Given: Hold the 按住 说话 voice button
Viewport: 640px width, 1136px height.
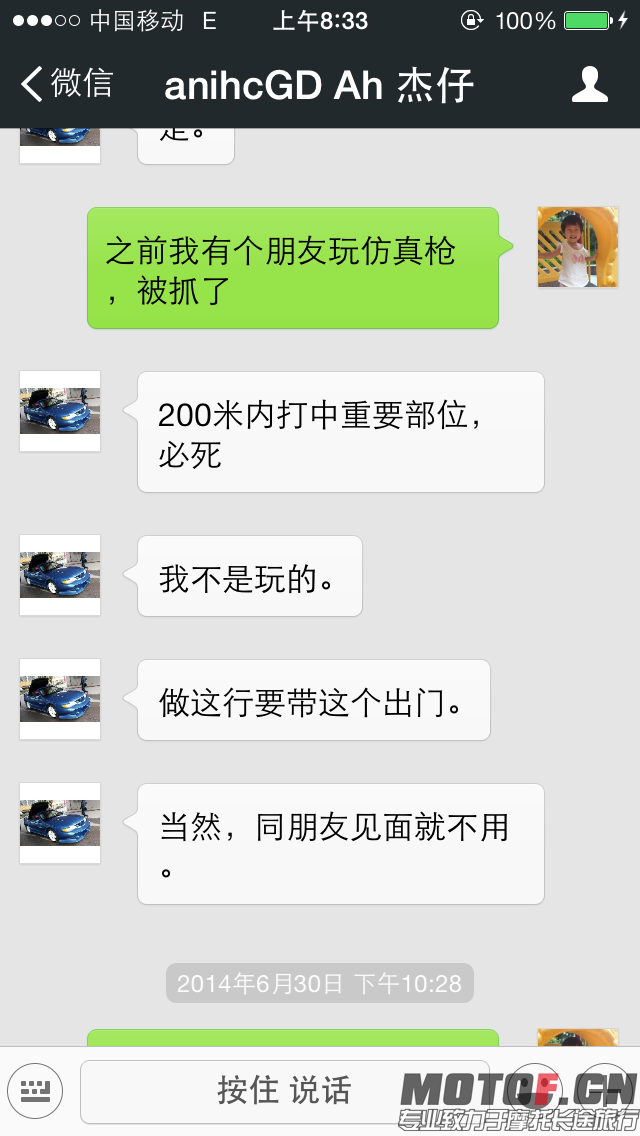Looking at the screenshot, I should pyautogui.click(x=285, y=1090).
